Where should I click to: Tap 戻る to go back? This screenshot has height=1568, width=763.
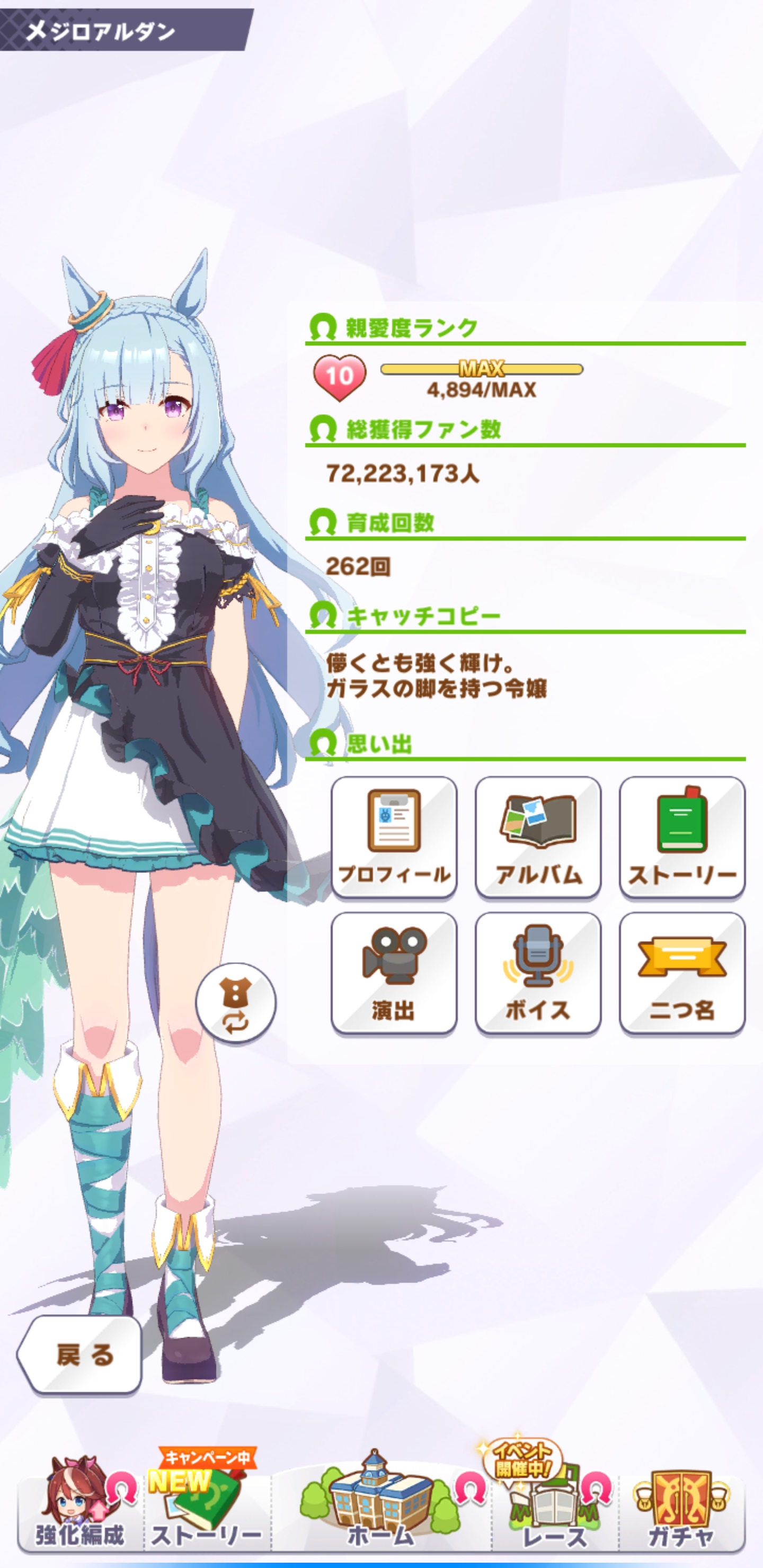[x=81, y=1355]
